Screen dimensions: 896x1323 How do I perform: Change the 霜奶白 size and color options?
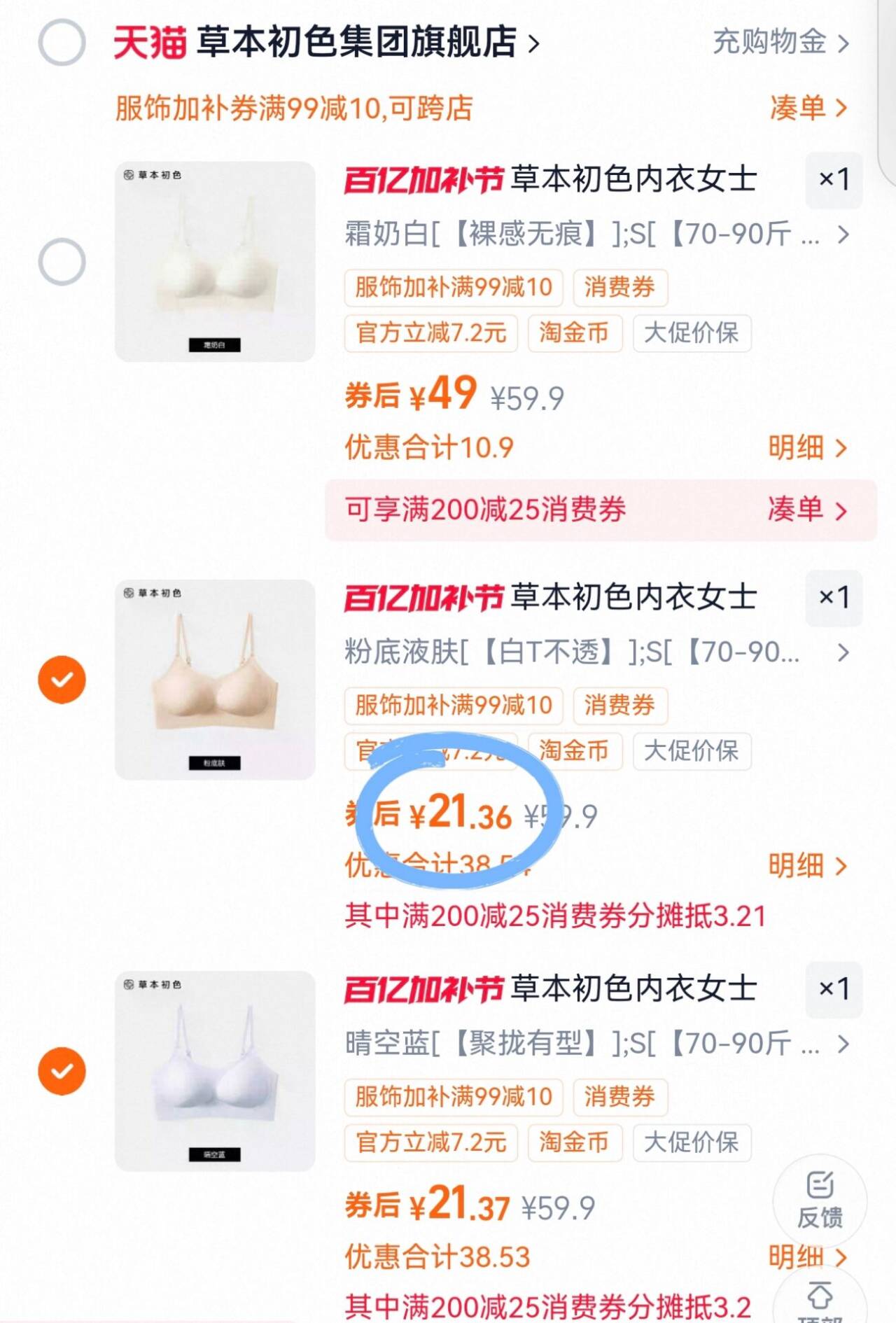click(x=595, y=234)
